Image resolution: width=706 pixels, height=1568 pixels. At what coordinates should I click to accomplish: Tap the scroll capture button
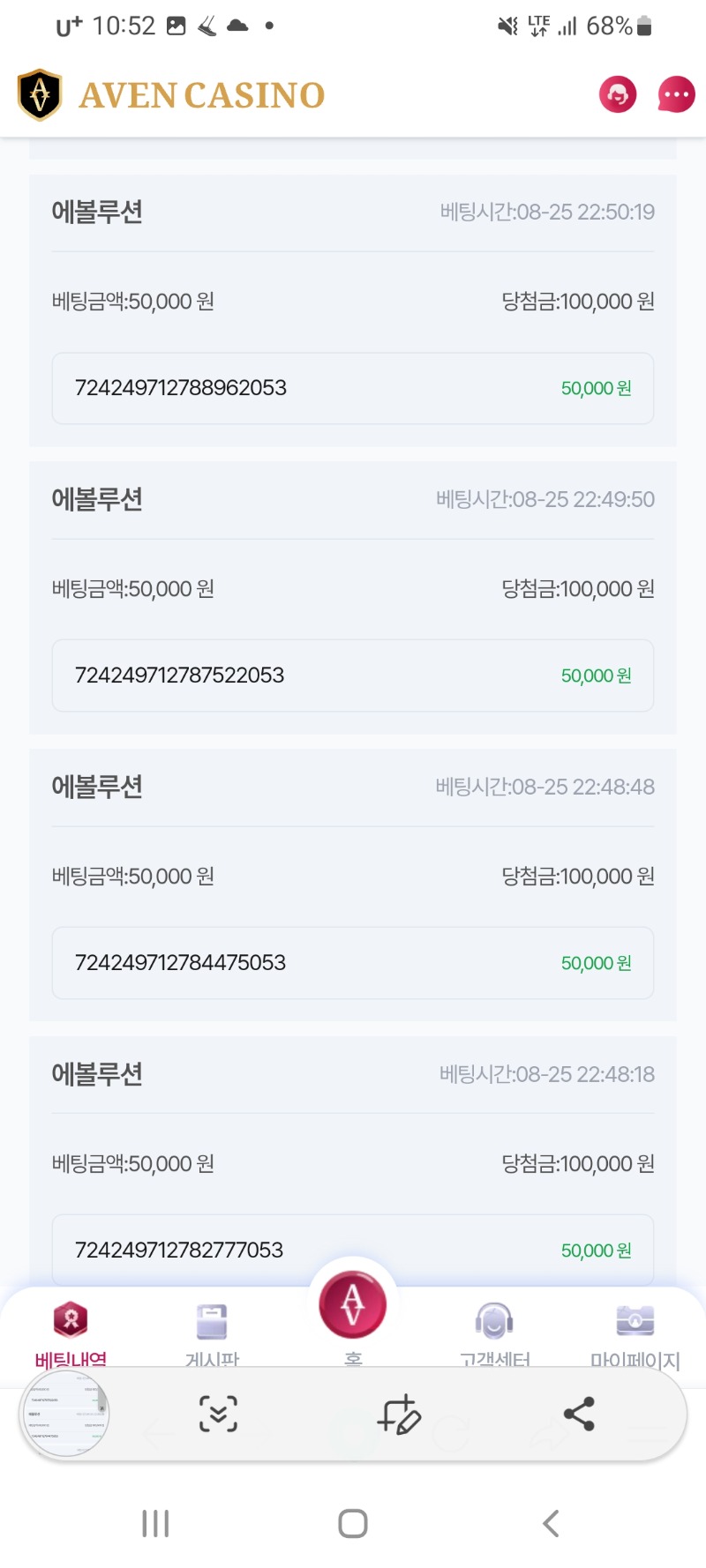tap(218, 1414)
